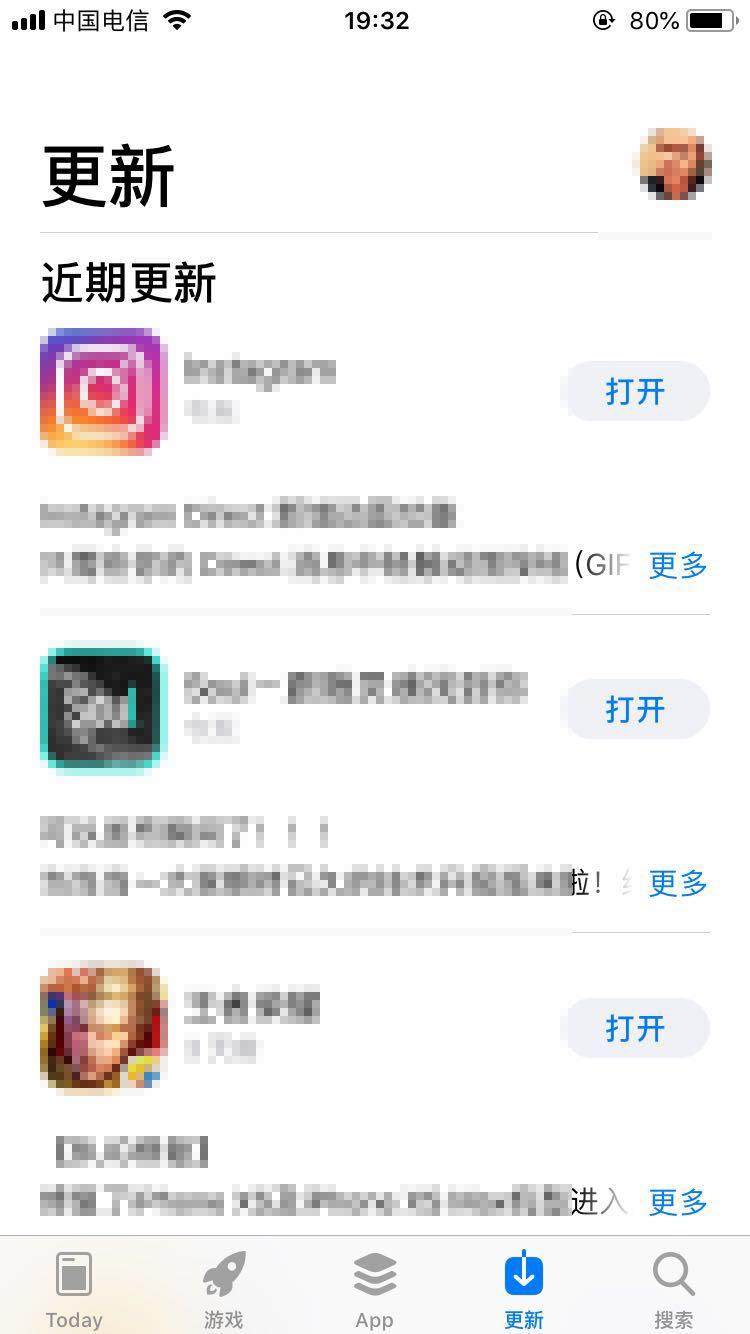
Task: Expand 更多 under the 王者荣耀 update notes
Action: (677, 1203)
